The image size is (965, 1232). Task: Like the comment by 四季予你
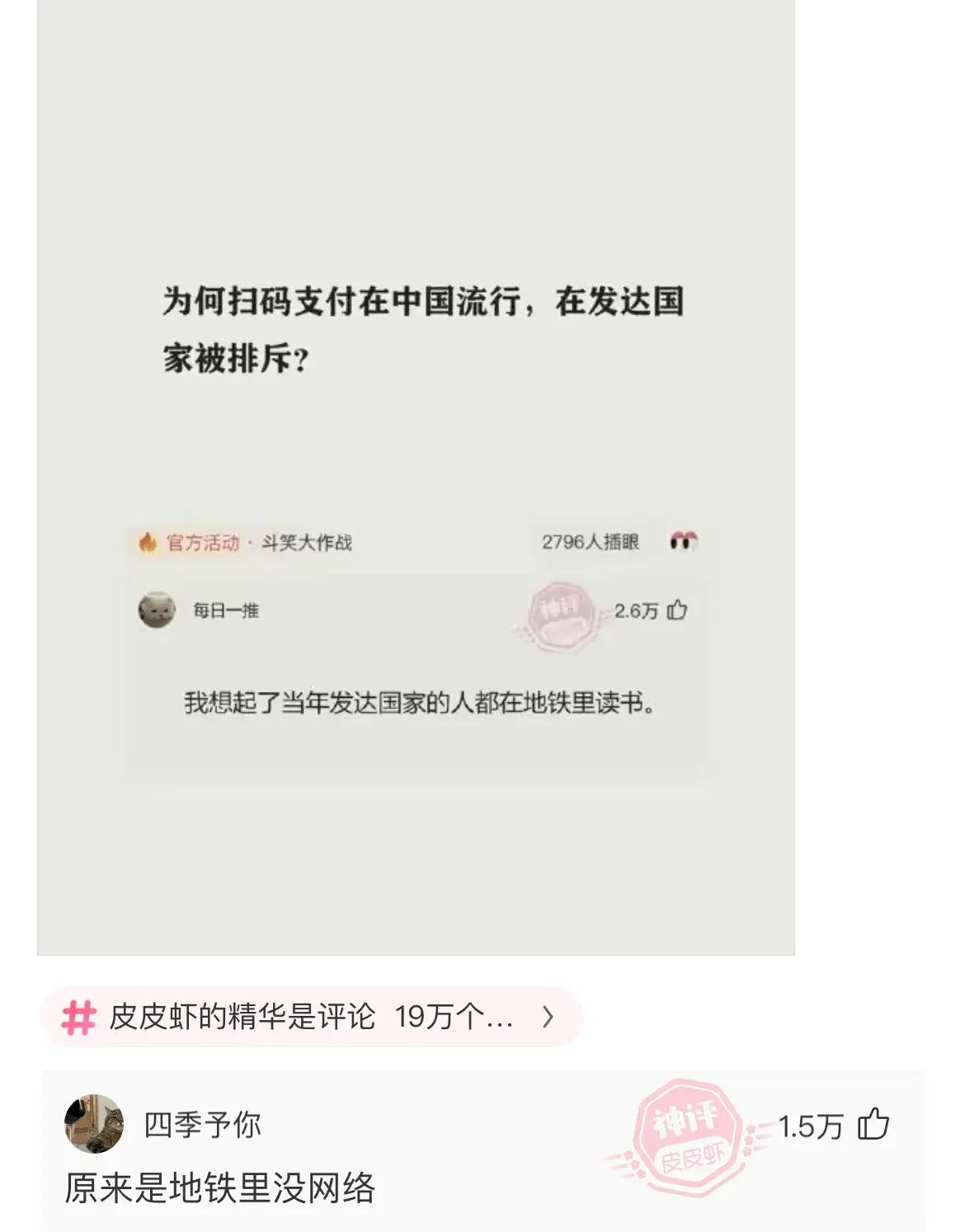click(873, 1125)
